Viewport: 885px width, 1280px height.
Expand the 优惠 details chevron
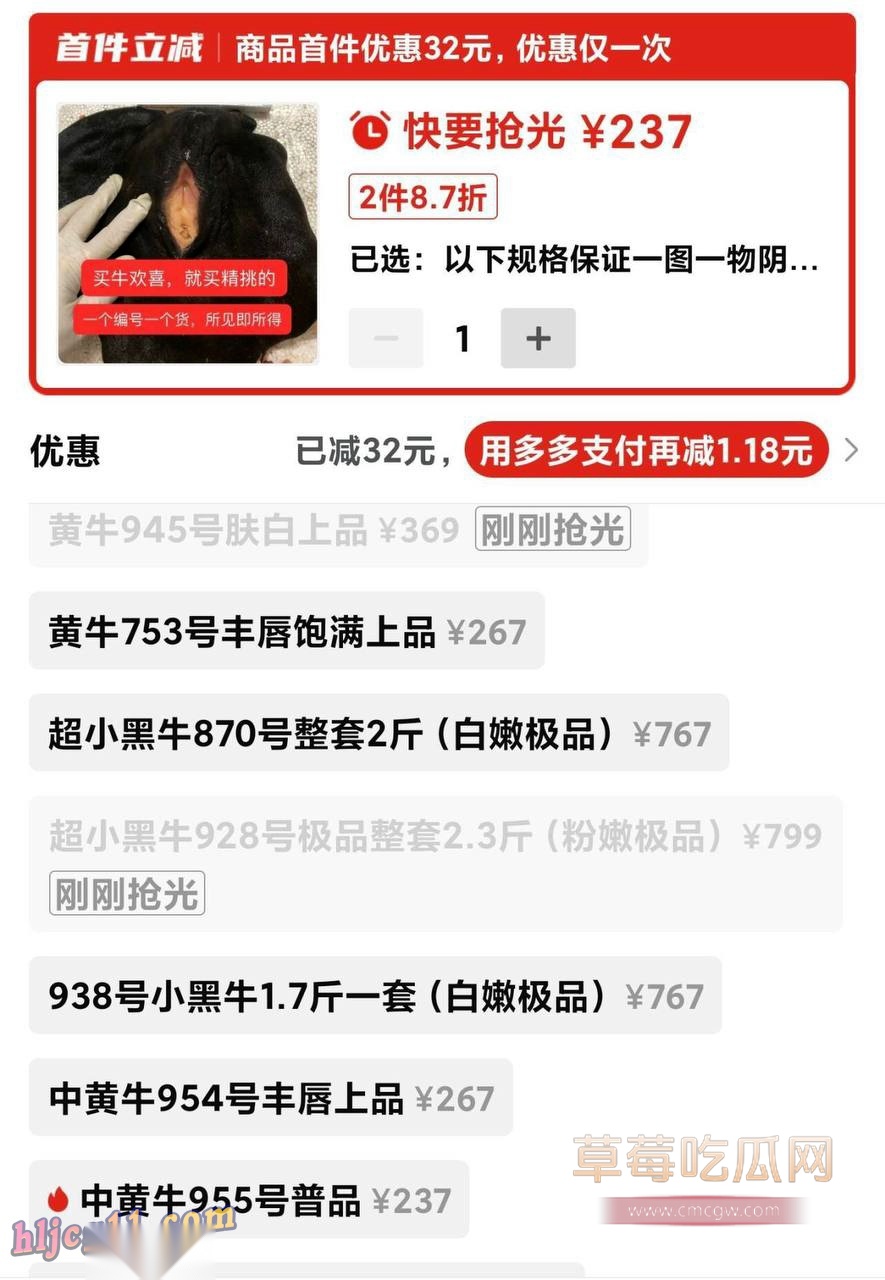851,451
